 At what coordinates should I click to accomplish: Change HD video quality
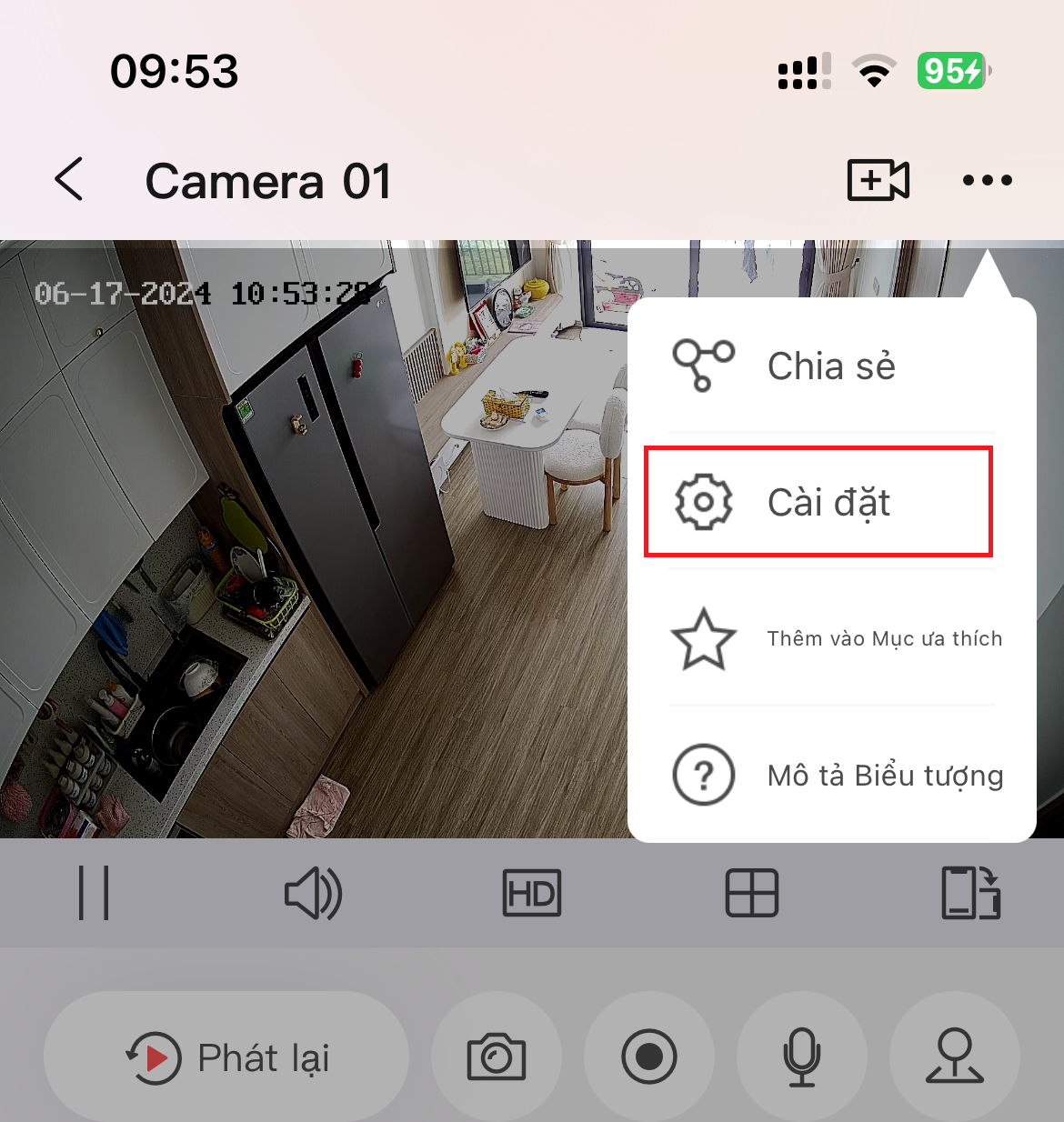(532, 893)
